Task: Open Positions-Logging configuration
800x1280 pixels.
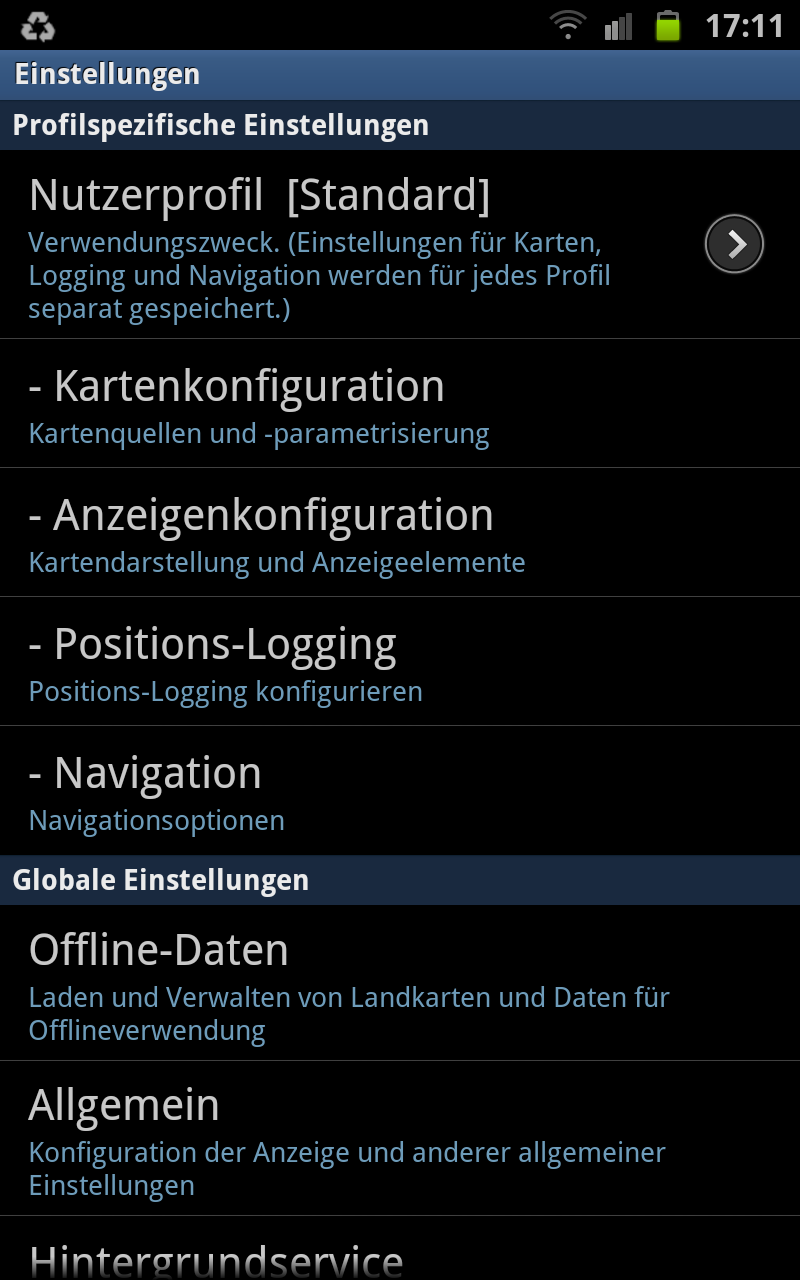Action: (x=400, y=662)
